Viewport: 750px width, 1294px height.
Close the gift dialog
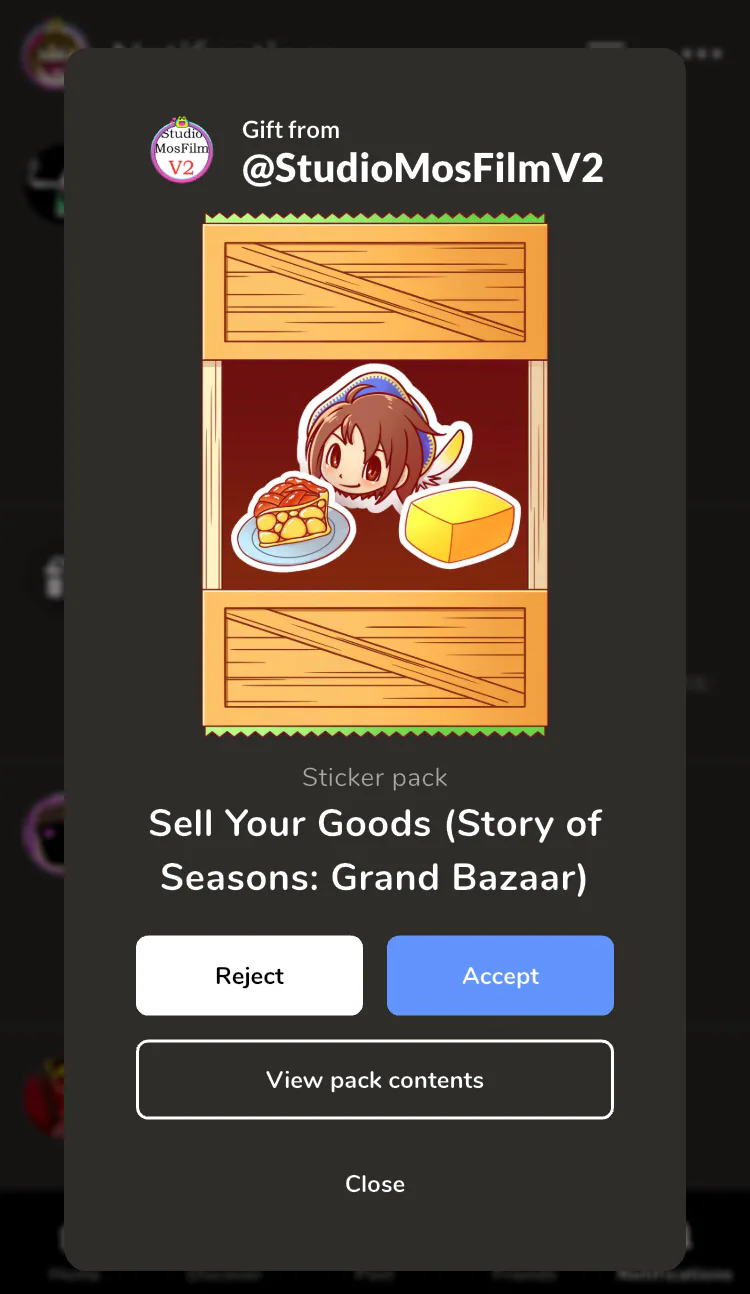375,1184
